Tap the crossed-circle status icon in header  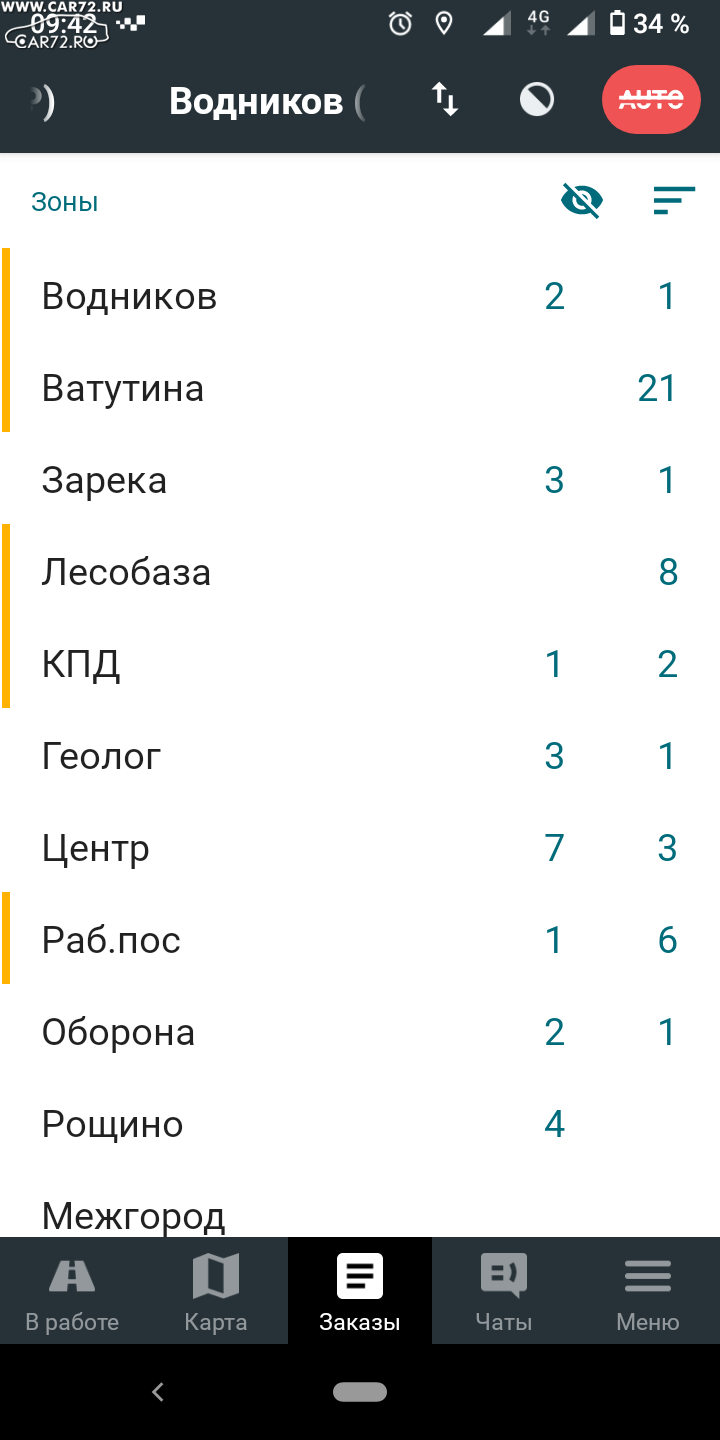[537, 100]
